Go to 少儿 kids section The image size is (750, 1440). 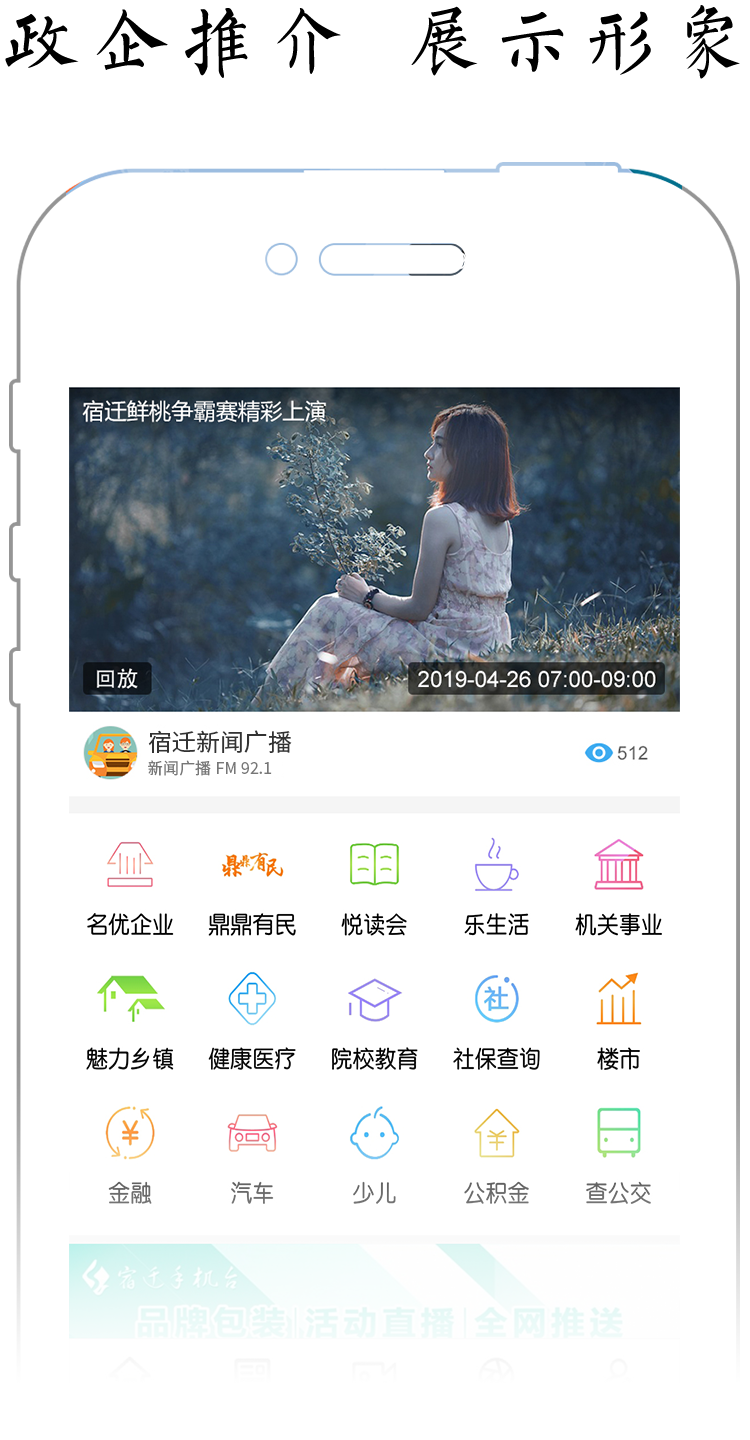[x=374, y=1155]
